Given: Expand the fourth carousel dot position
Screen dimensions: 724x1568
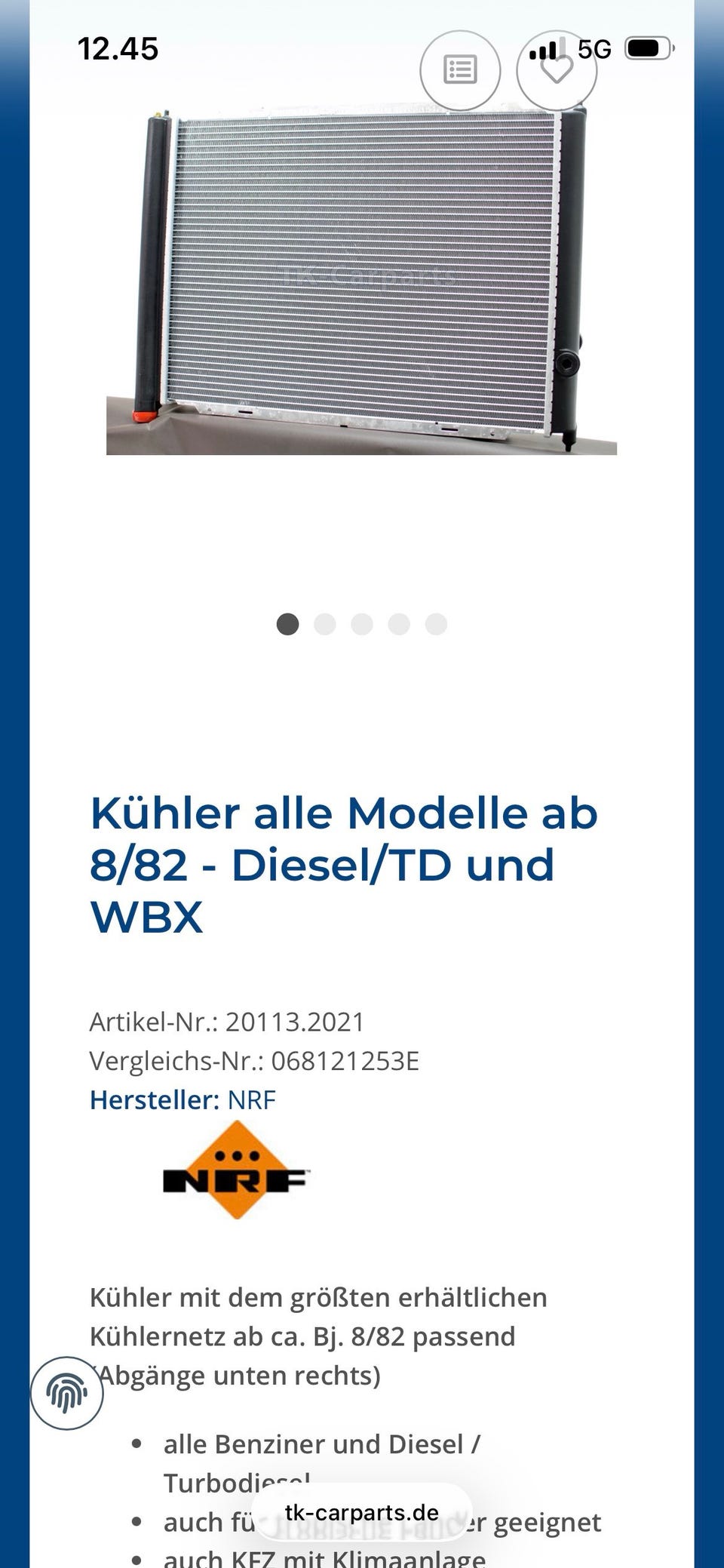Looking at the screenshot, I should (x=397, y=623).
